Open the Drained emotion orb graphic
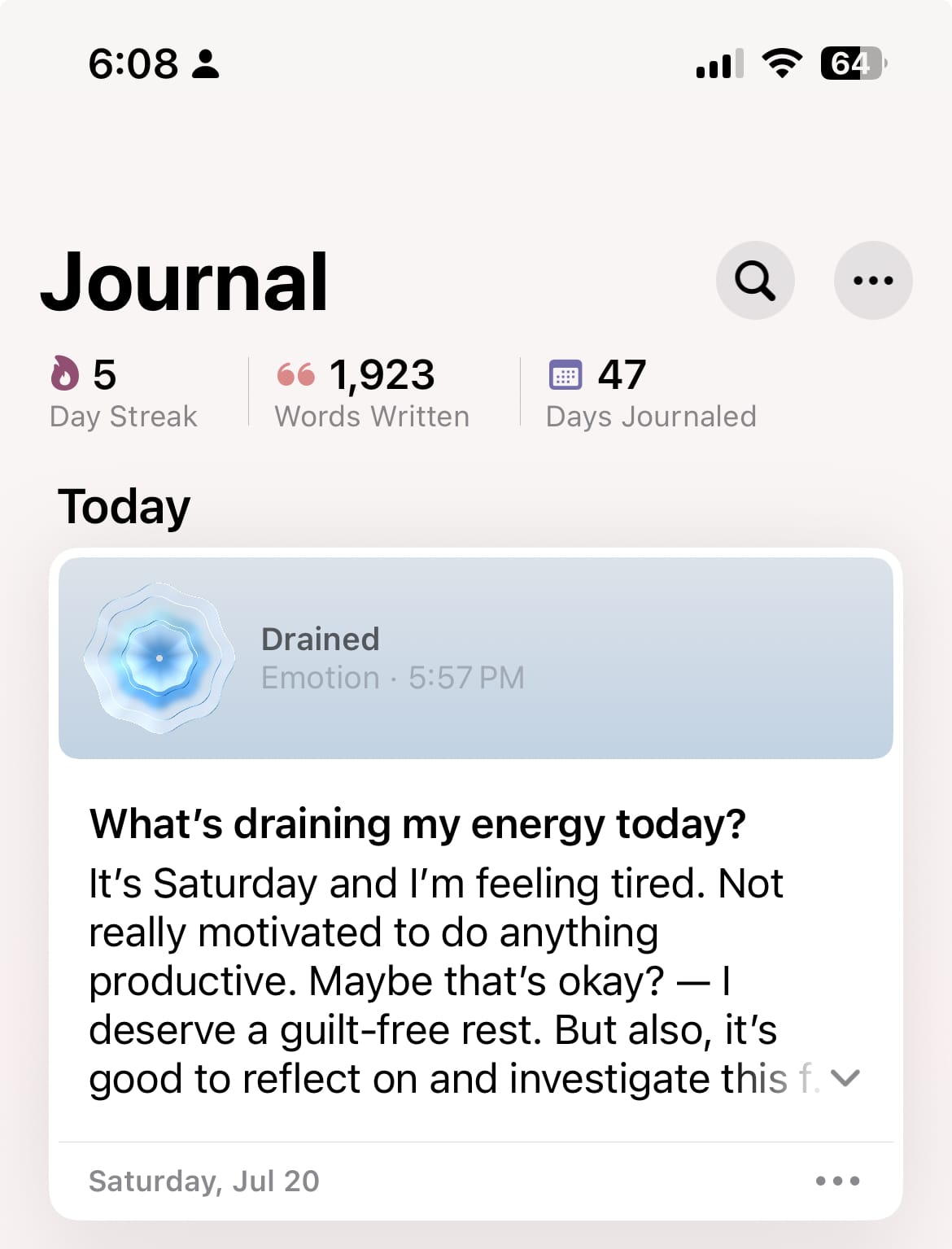Screen dimensions: 952x1249 click(x=160, y=656)
